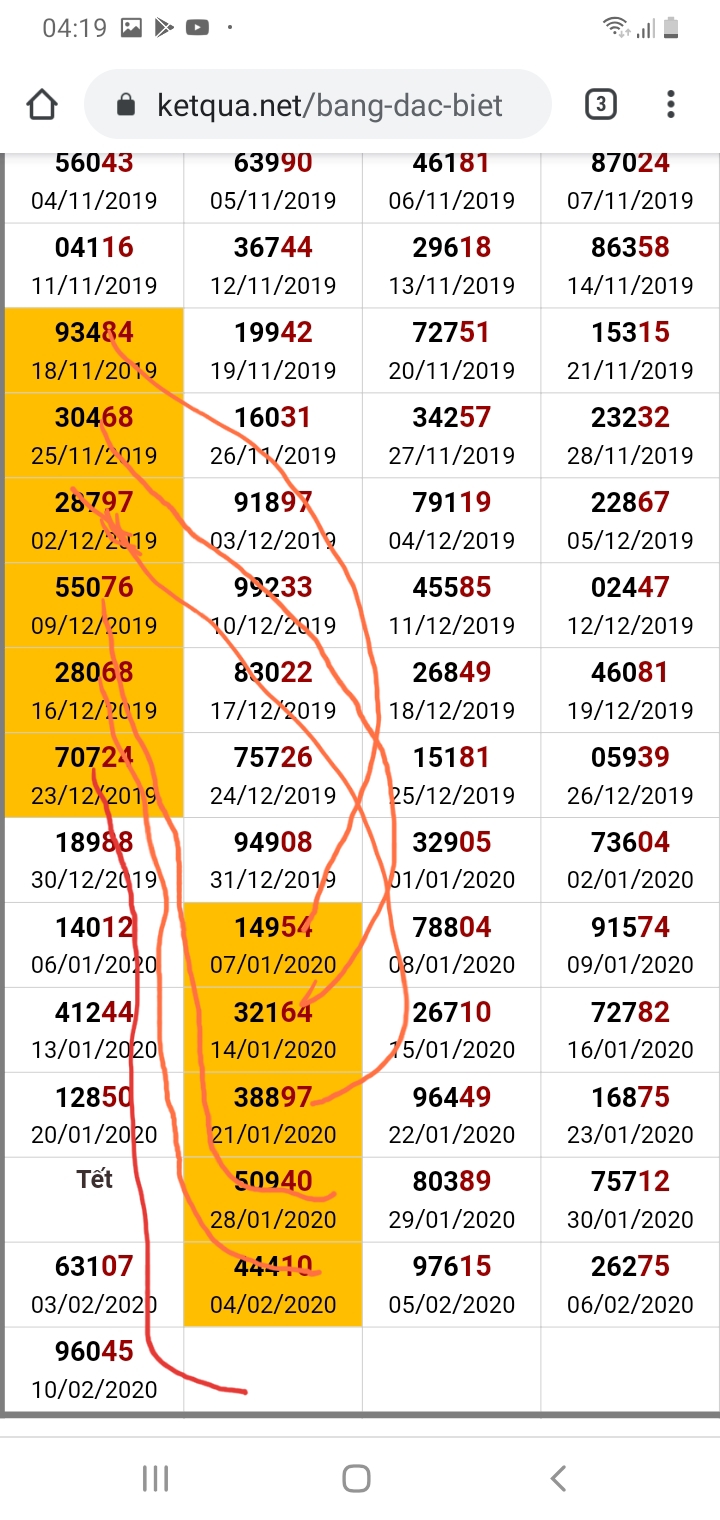720x1520 pixels.
Task: Open the tab switcher showing 3 tabs
Action: 600,104
